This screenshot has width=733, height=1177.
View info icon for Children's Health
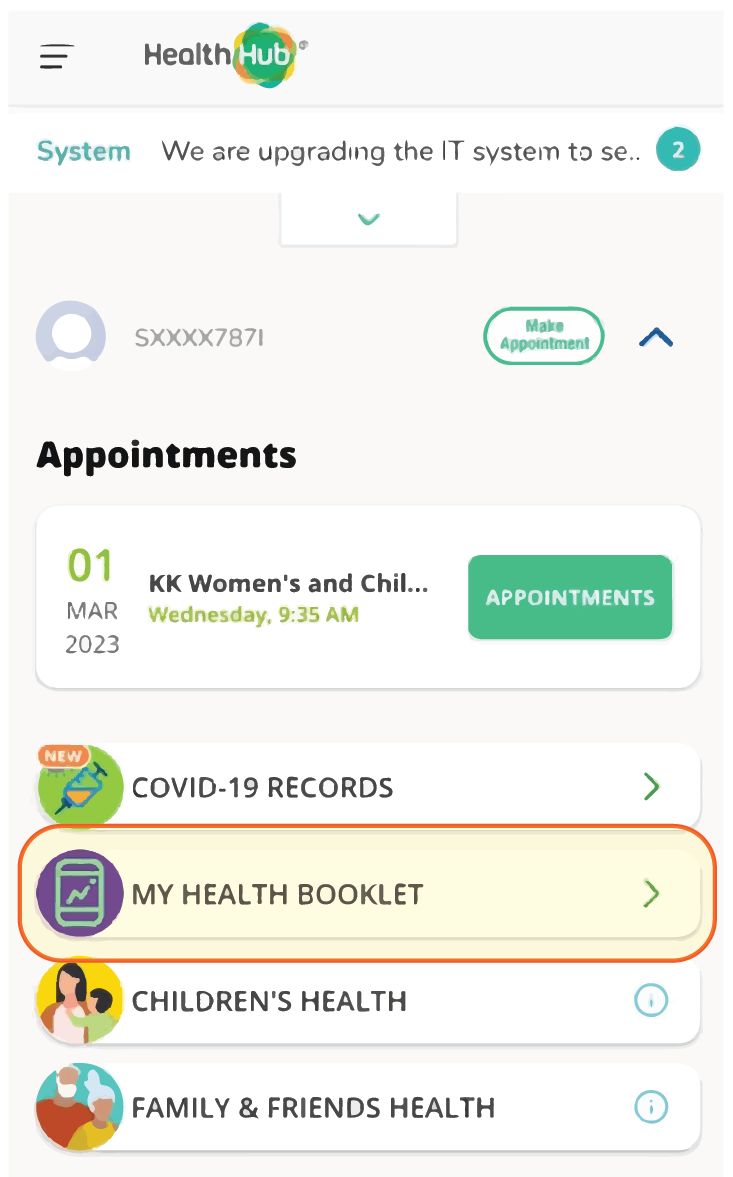651,1000
